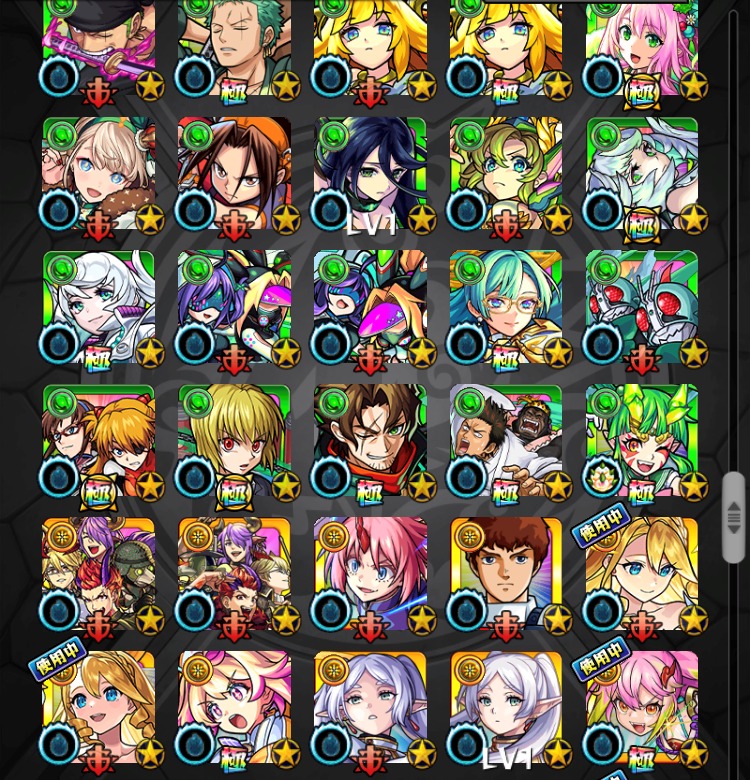Image resolution: width=750 pixels, height=780 pixels.
Task: Choose the brown-haired boy in yellow tile
Action: (x=506, y=575)
